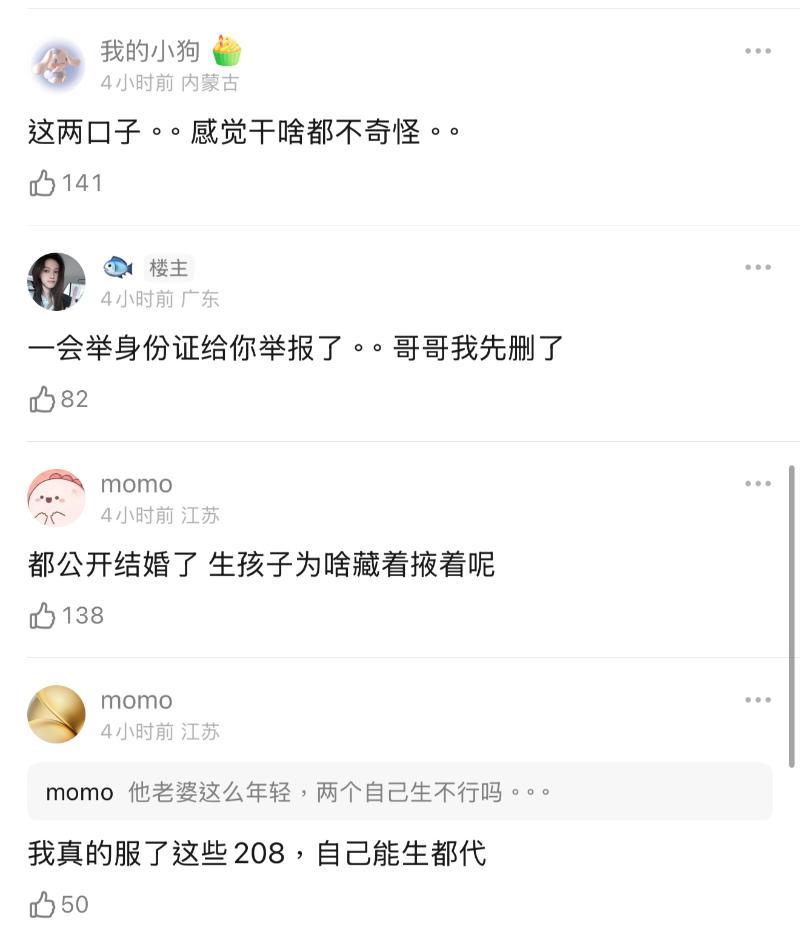The height and width of the screenshot is (941, 800).
Task: Open more options on the 楼主 comment
Action: 758,267
